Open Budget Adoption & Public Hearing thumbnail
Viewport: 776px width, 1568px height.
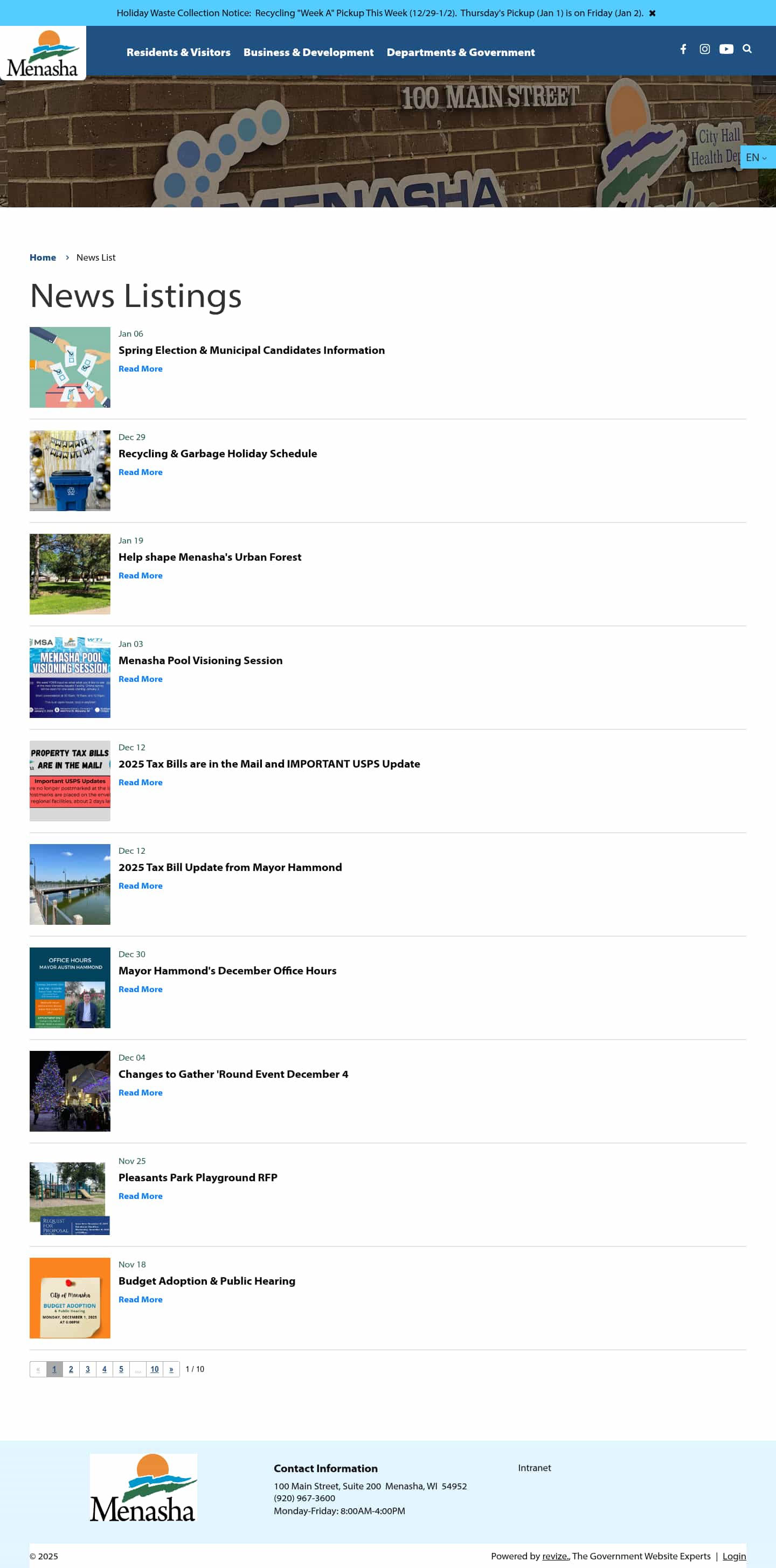click(70, 1298)
